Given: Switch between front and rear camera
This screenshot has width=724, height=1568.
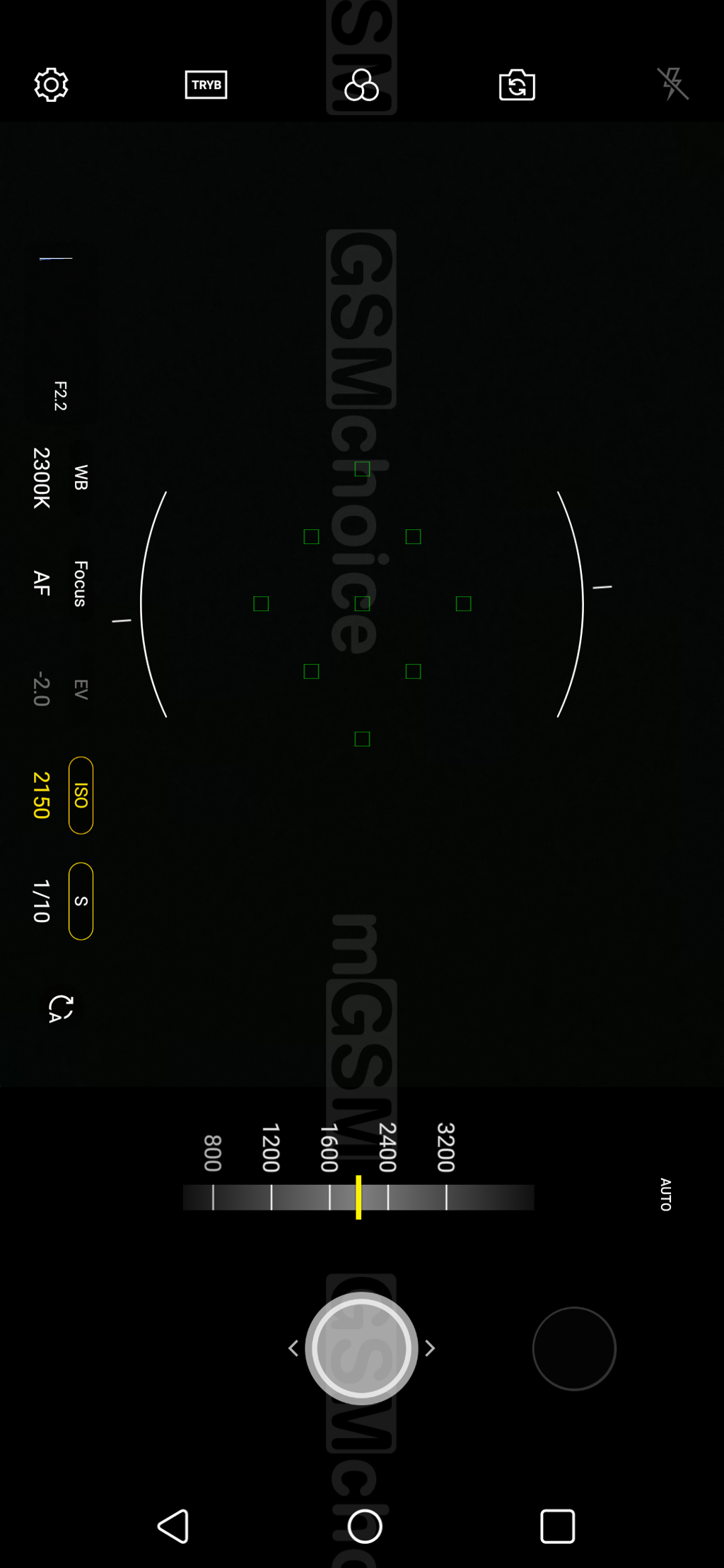Looking at the screenshot, I should (x=517, y=86).
